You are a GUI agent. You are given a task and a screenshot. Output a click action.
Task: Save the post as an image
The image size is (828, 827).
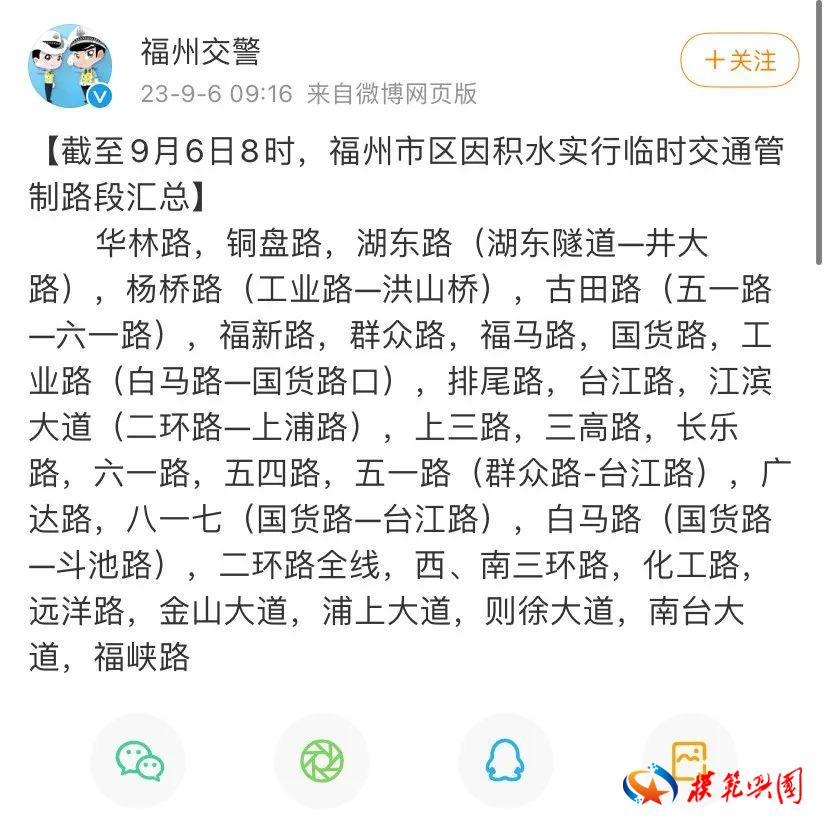(x=688, y=758)
